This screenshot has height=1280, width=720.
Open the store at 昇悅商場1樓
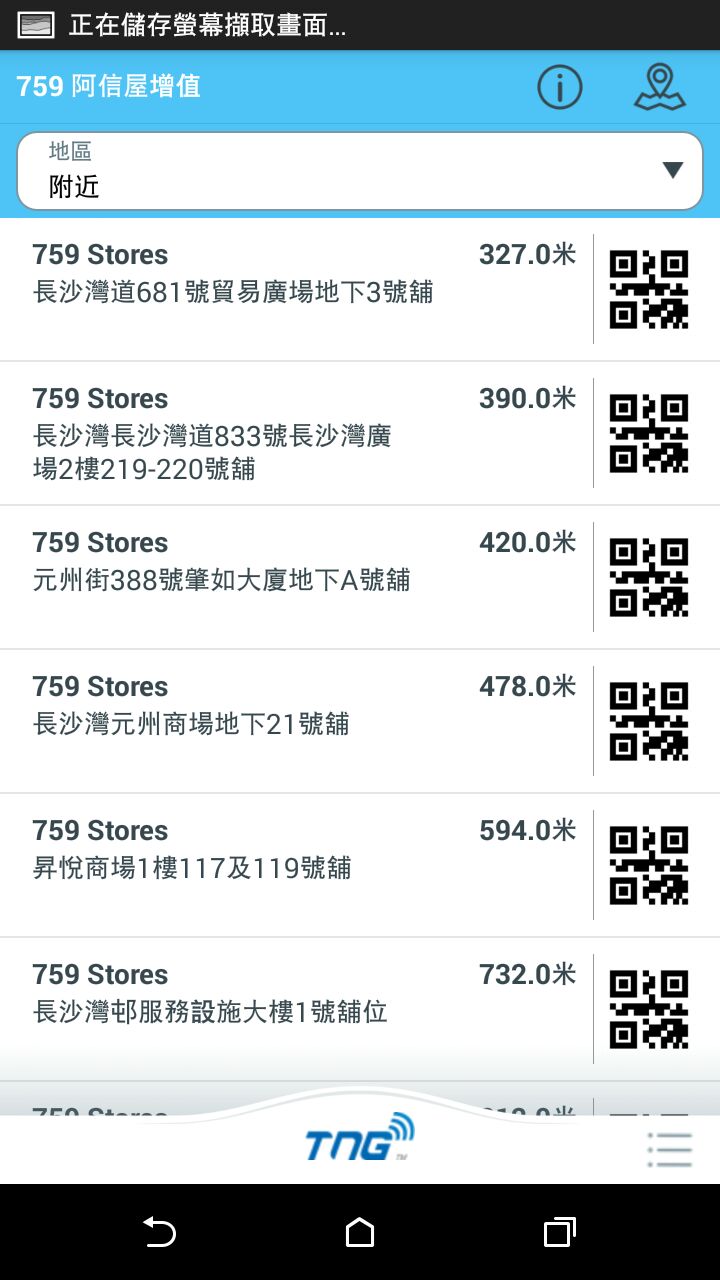(296, 866)
